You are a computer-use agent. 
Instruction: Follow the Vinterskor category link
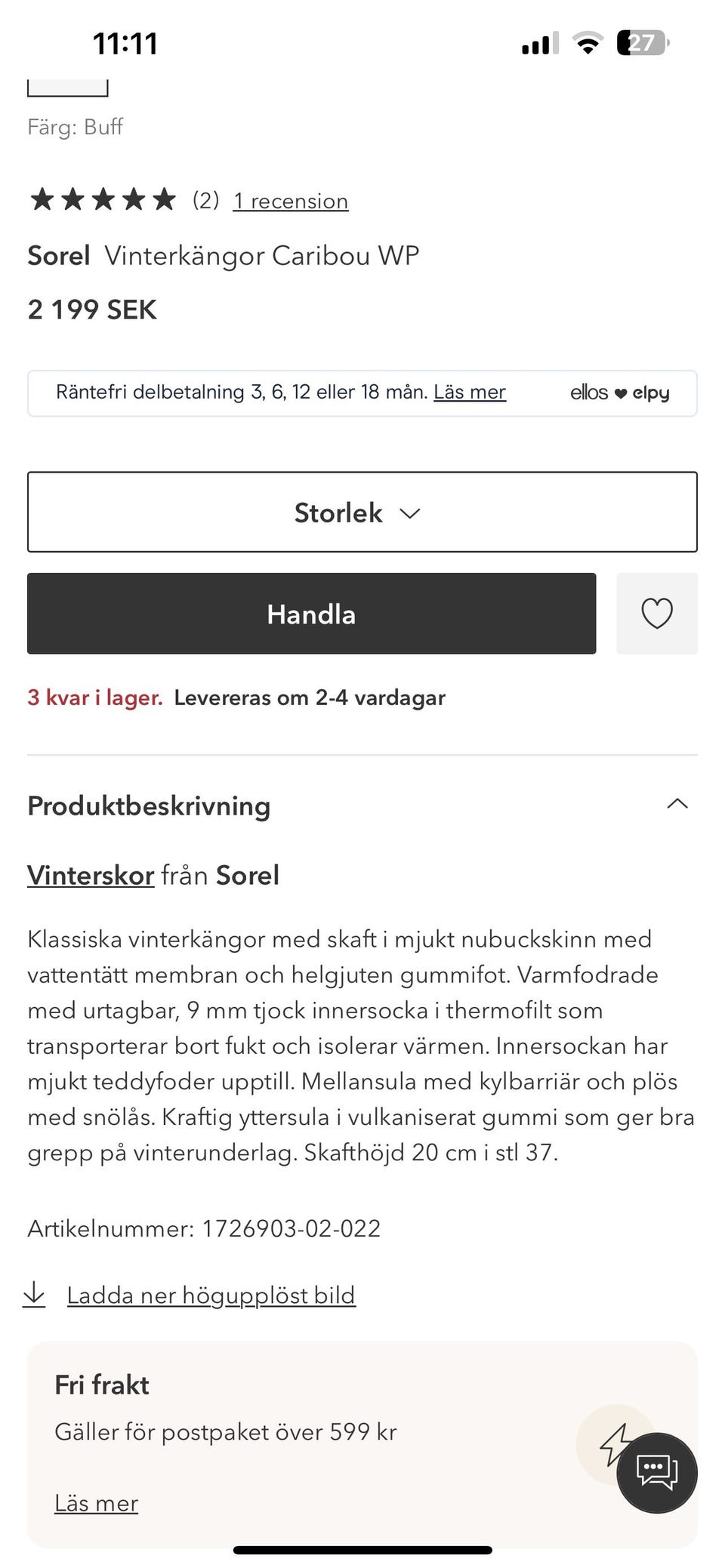click(x=91, y=876)
